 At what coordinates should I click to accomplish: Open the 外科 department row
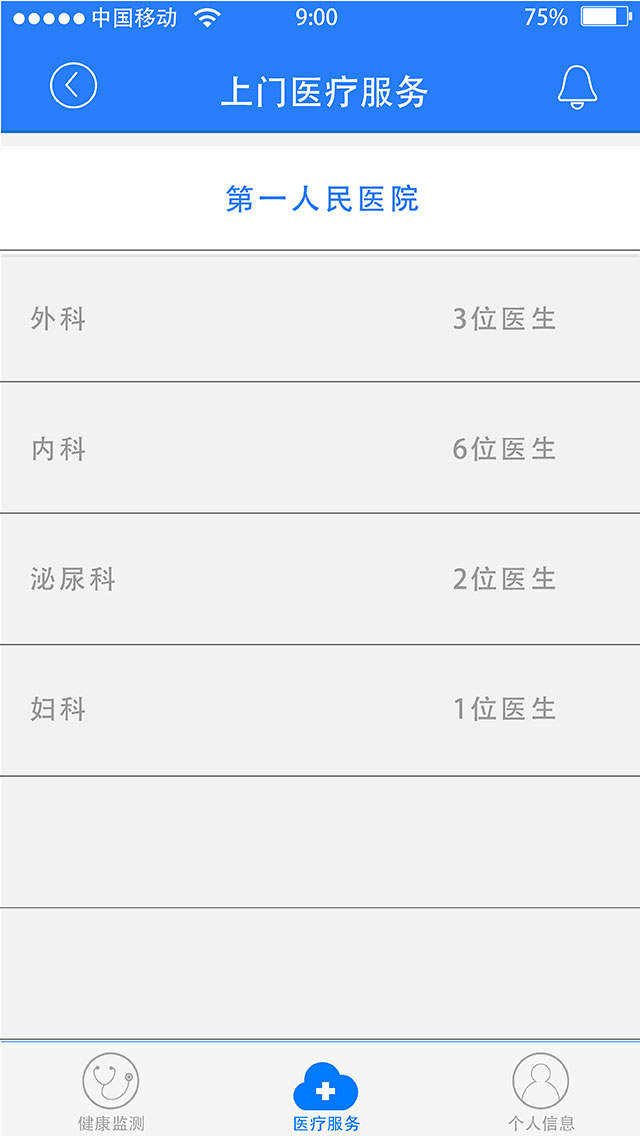coord(320,317)
